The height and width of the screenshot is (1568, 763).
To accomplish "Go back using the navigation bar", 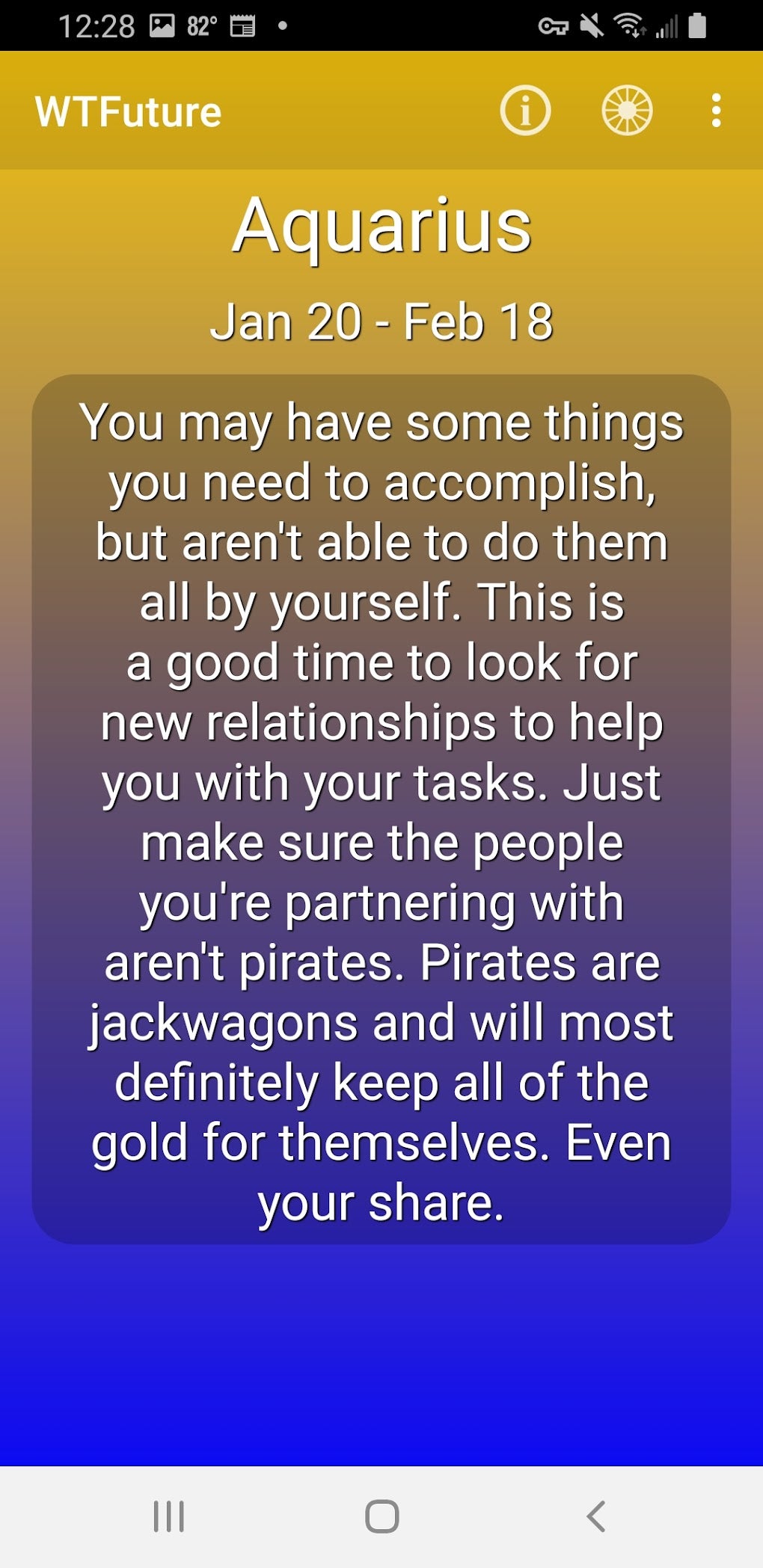I will pyautogui.click(x=595, y=1516).
